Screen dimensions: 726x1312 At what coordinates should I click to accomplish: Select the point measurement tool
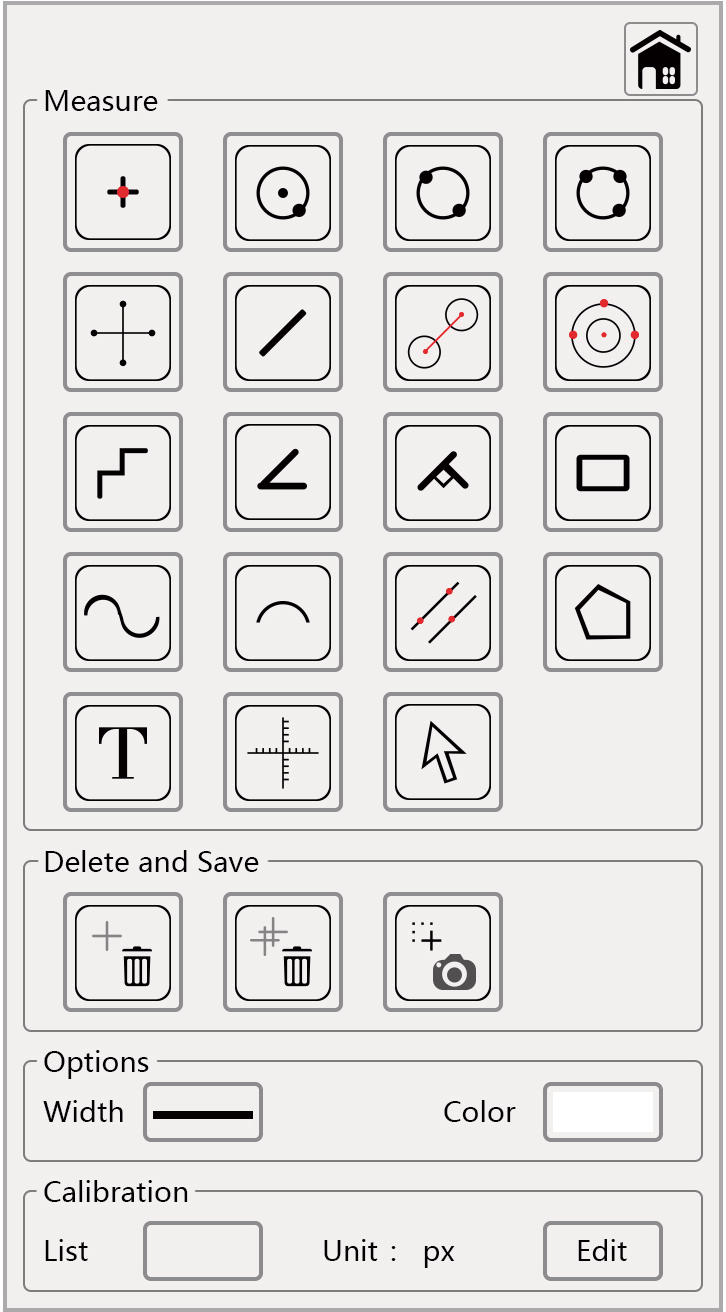(123, 192)
